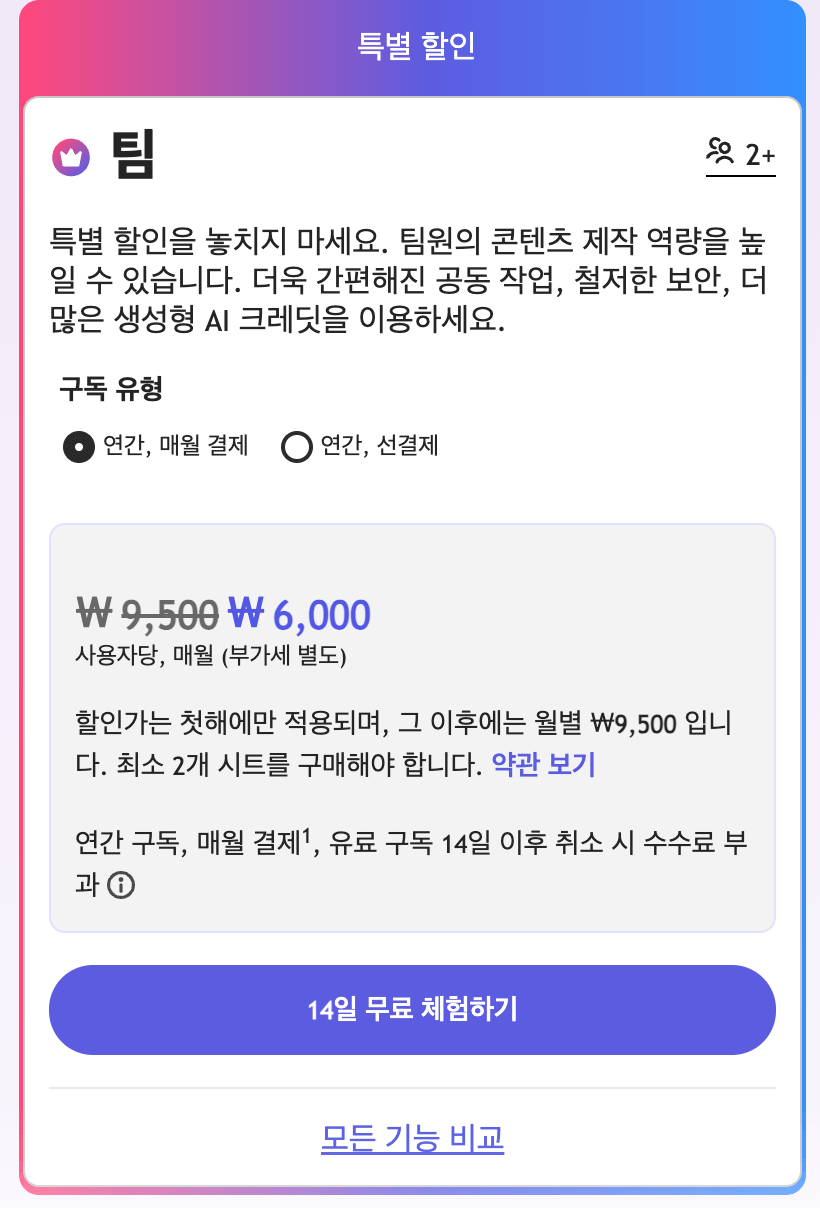Image resolution: width=820 pixels, height=1208 pixels.
Task: Click the 특별 할인 banner at top
Action: (x=410, y=44)
